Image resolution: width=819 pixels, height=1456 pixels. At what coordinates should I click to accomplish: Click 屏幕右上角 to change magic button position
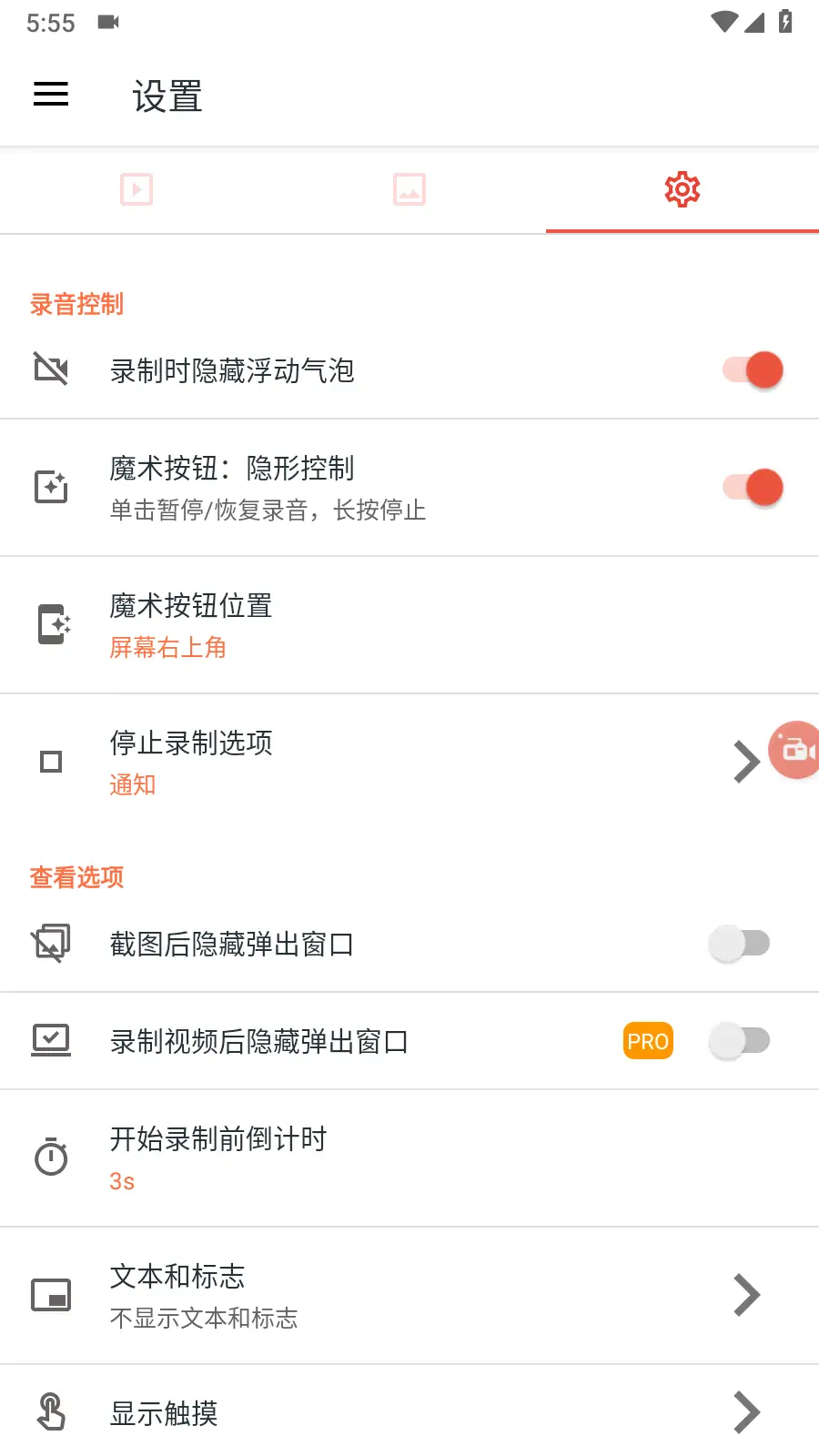point(168,646)
